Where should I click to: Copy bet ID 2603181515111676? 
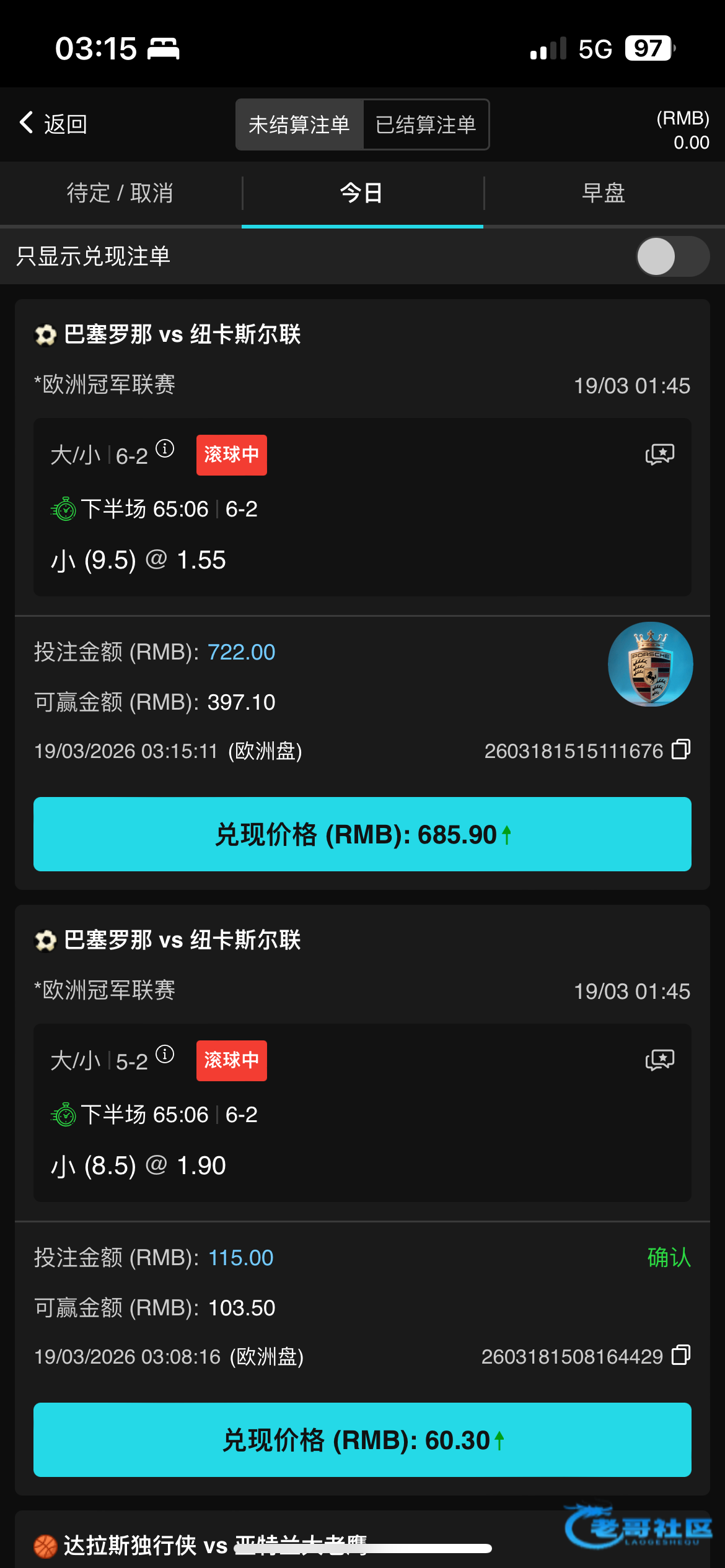[x=681, y=749]
